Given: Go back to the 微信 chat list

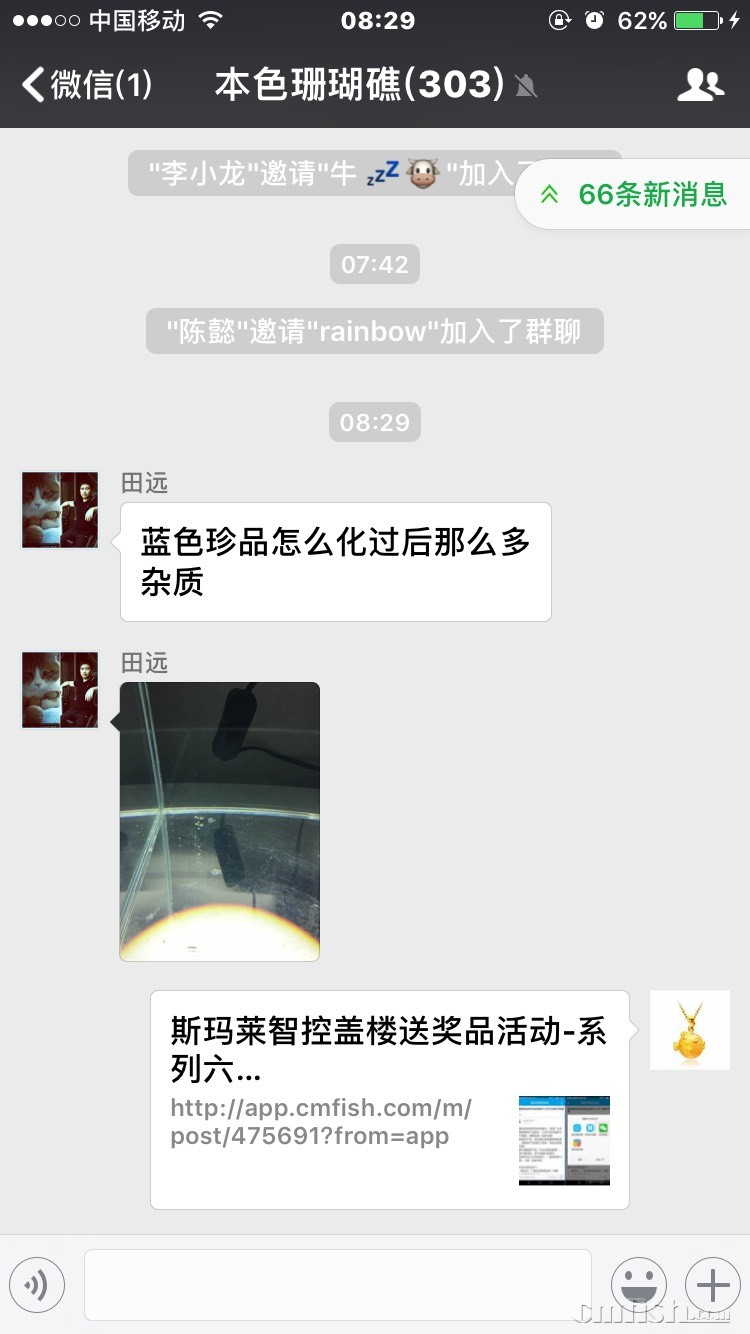Looking at the screenshot, I should (x=86, y=85).
